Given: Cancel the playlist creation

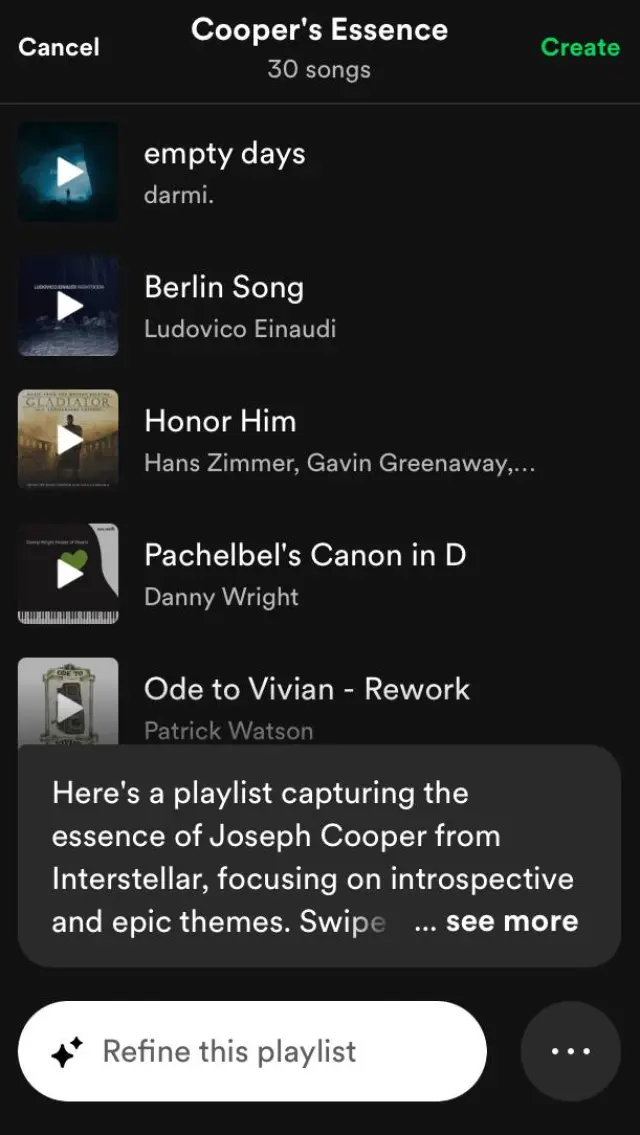Looking at the screenshot, I should point(59,47).
